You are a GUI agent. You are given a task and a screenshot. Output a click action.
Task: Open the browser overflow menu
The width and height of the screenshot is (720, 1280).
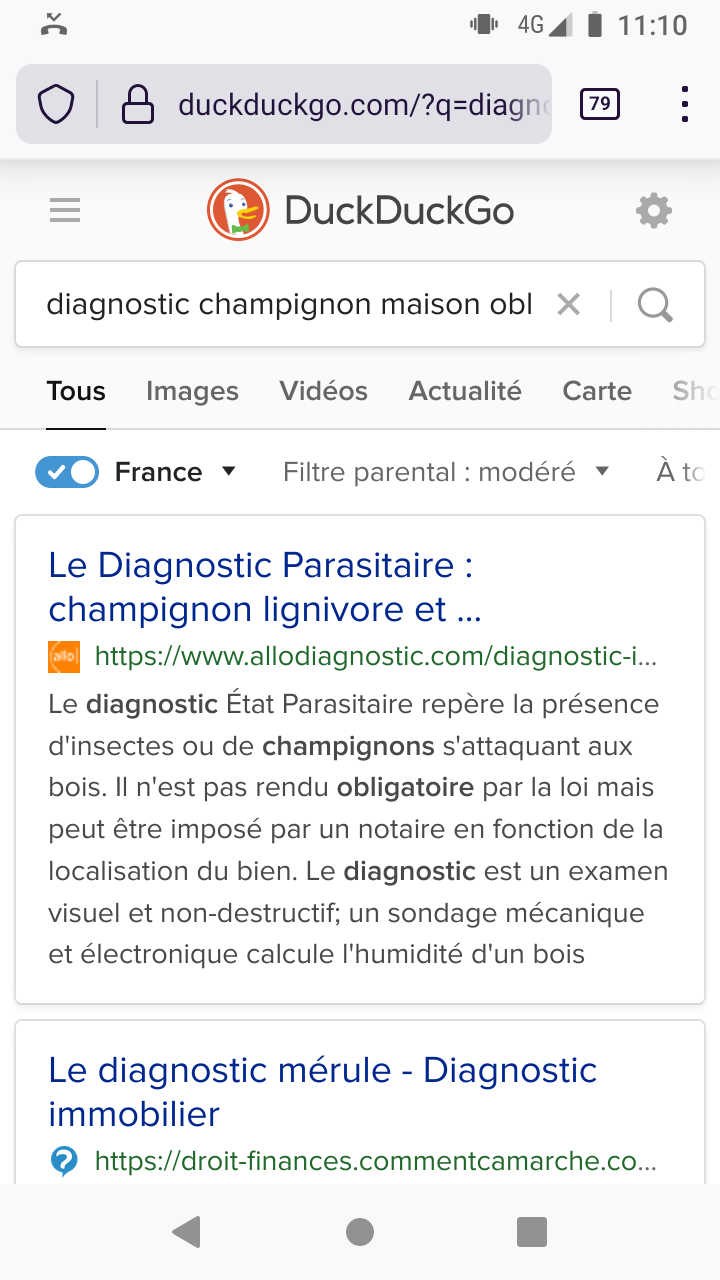click(685, 104)
